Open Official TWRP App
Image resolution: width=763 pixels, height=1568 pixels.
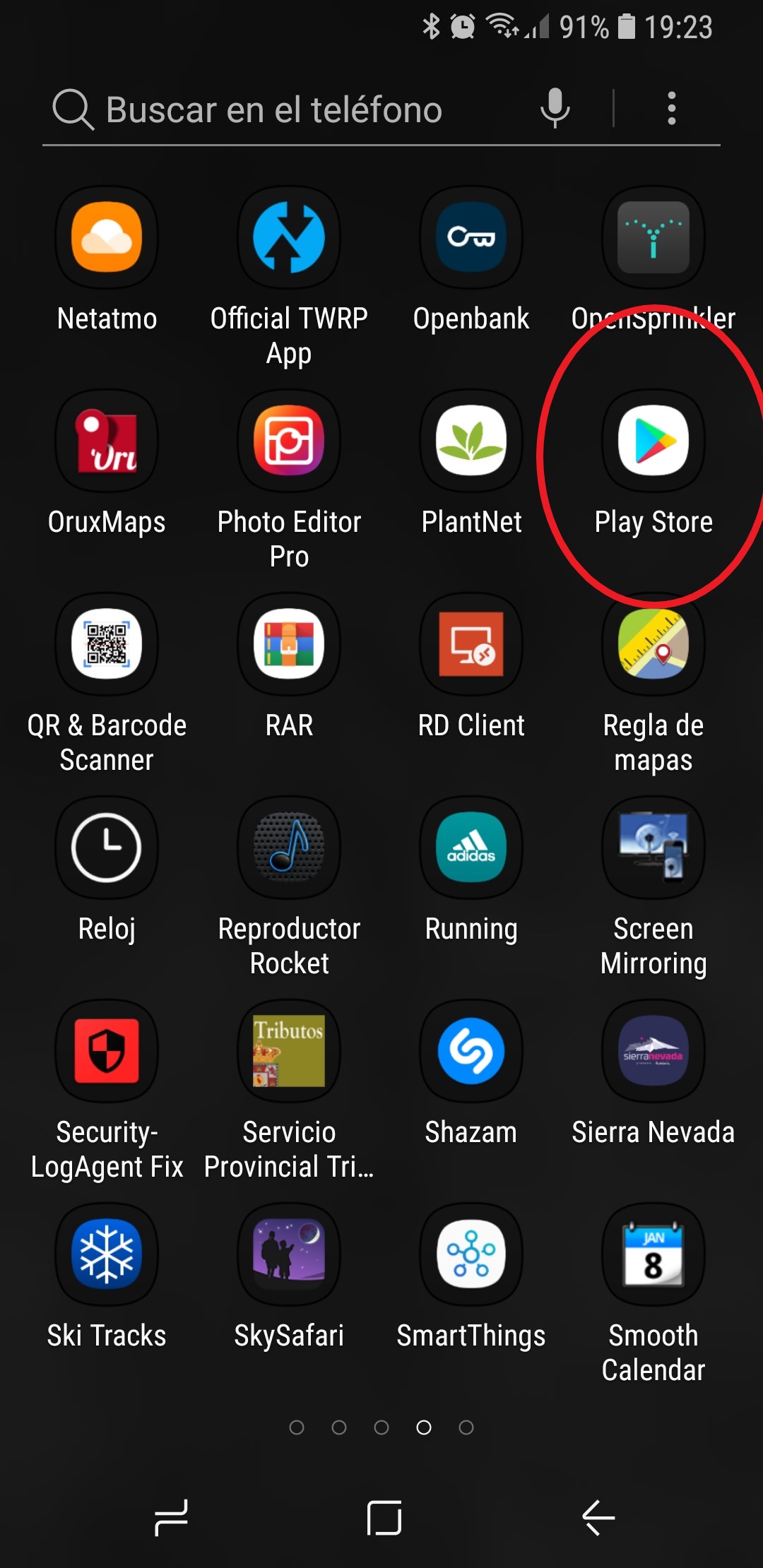(289, 237)
